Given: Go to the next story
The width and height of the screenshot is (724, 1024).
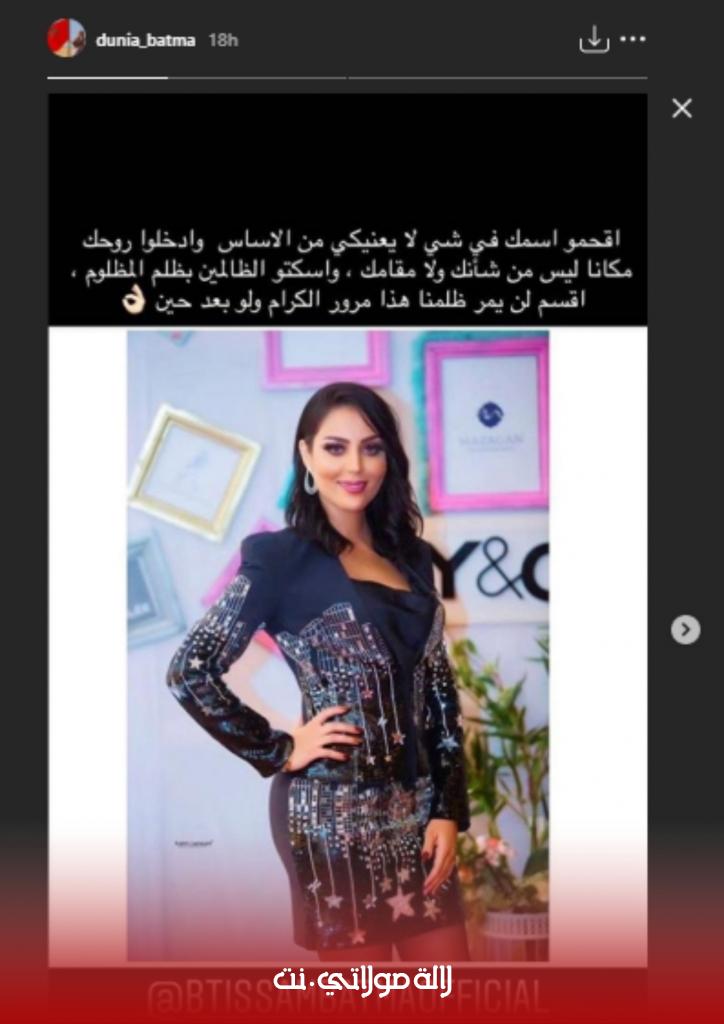Looking at the screenshot, I should point(685,629).
